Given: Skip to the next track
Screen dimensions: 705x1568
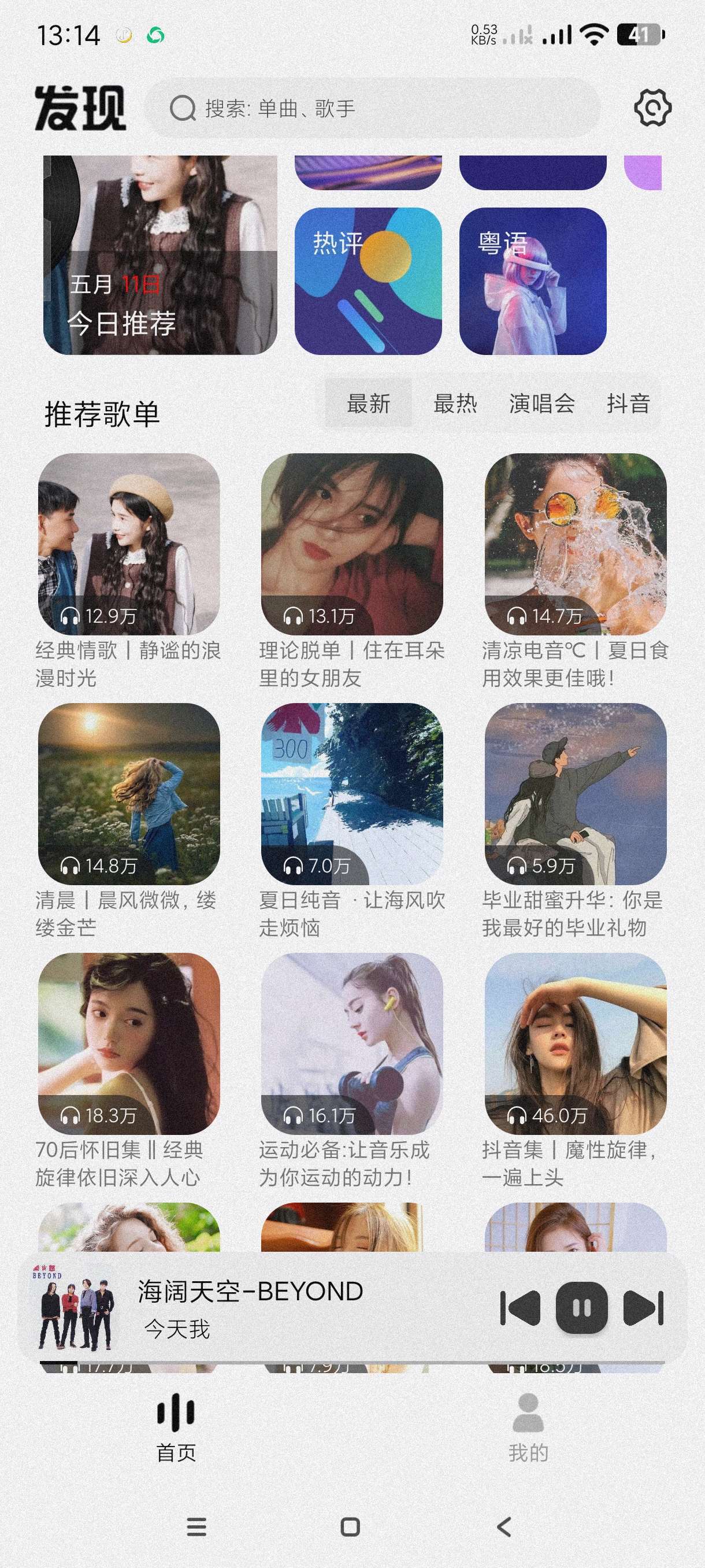Looking at the screenshot, I should point(643,1307).
